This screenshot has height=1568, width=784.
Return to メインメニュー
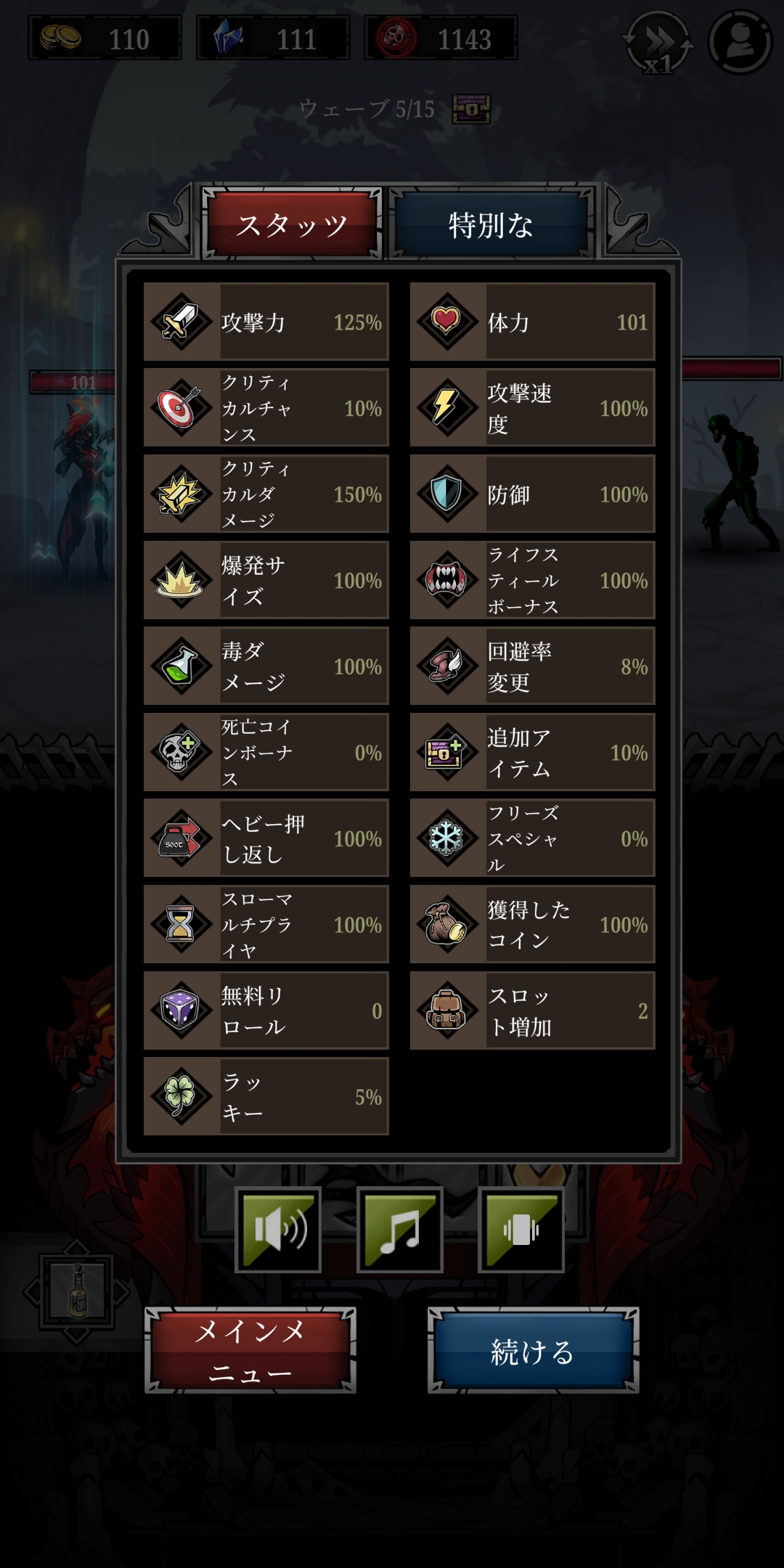tap(250, 1350)
